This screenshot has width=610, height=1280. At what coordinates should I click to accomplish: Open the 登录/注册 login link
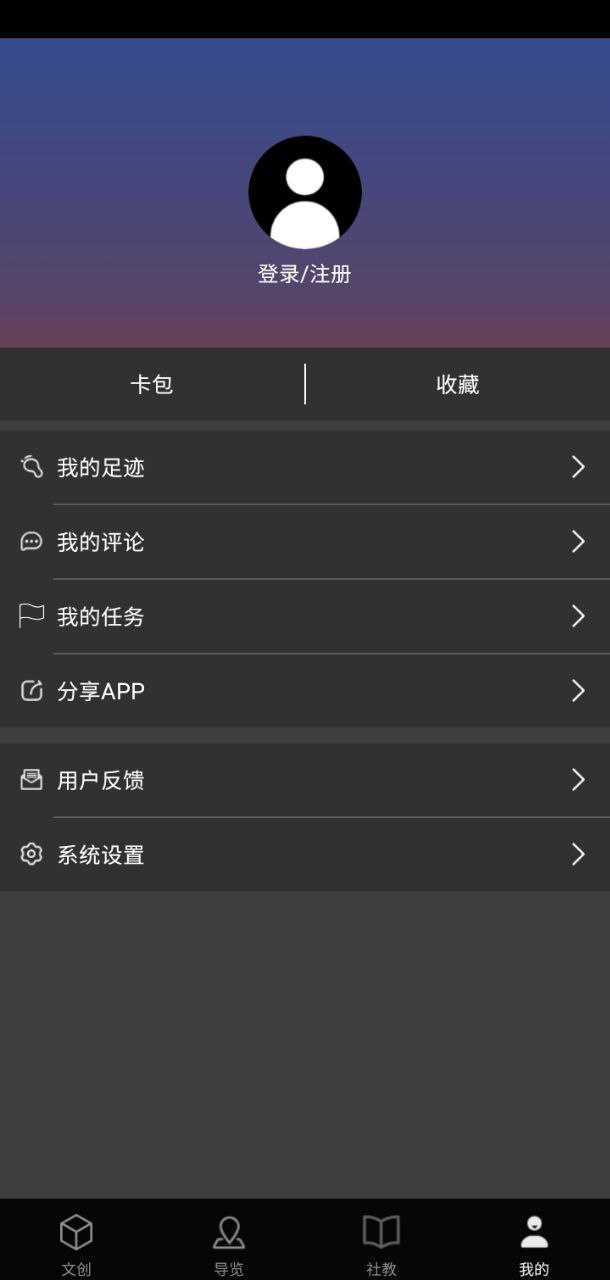click(x=304, y=274)
